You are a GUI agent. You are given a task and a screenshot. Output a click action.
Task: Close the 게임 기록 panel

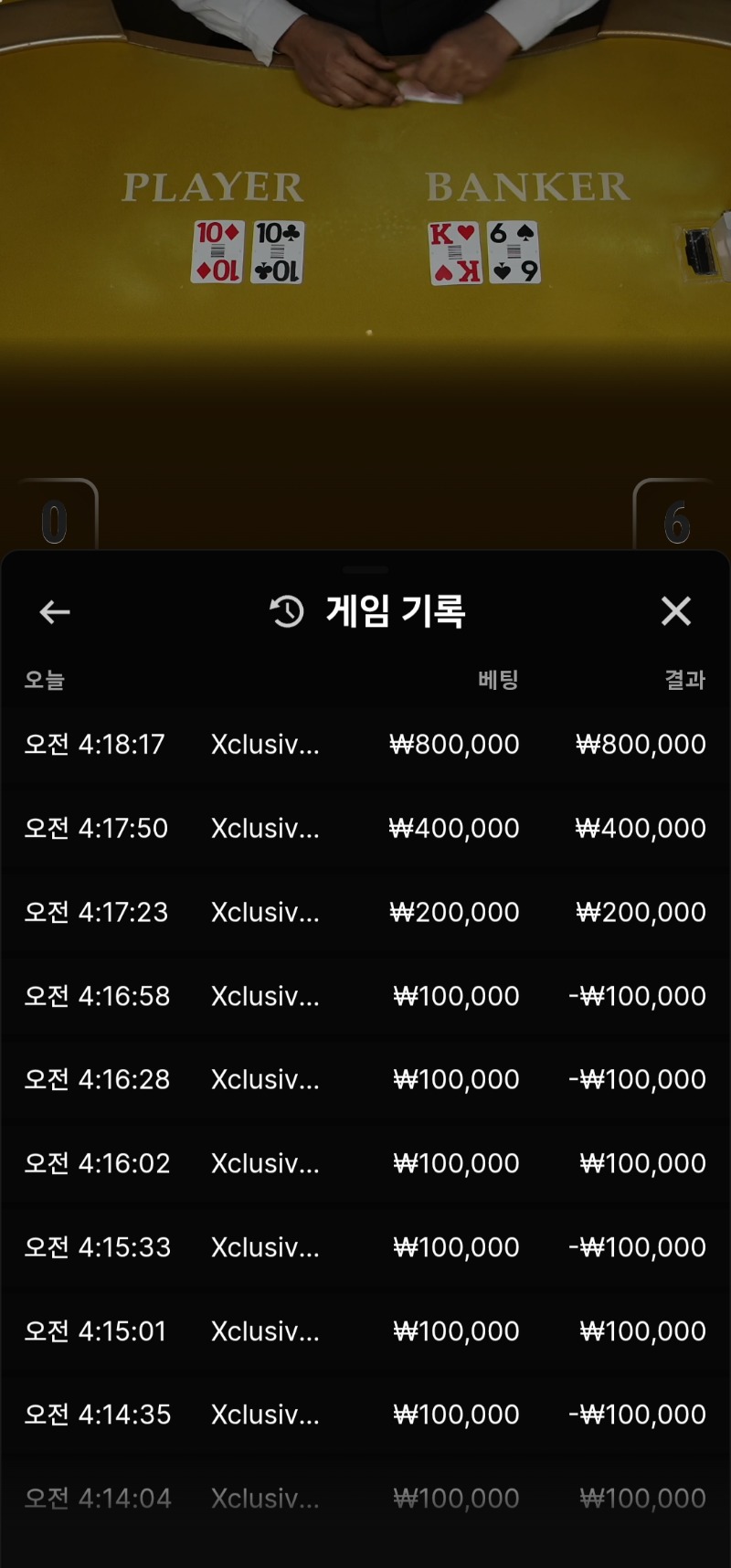tap(675, 611)
